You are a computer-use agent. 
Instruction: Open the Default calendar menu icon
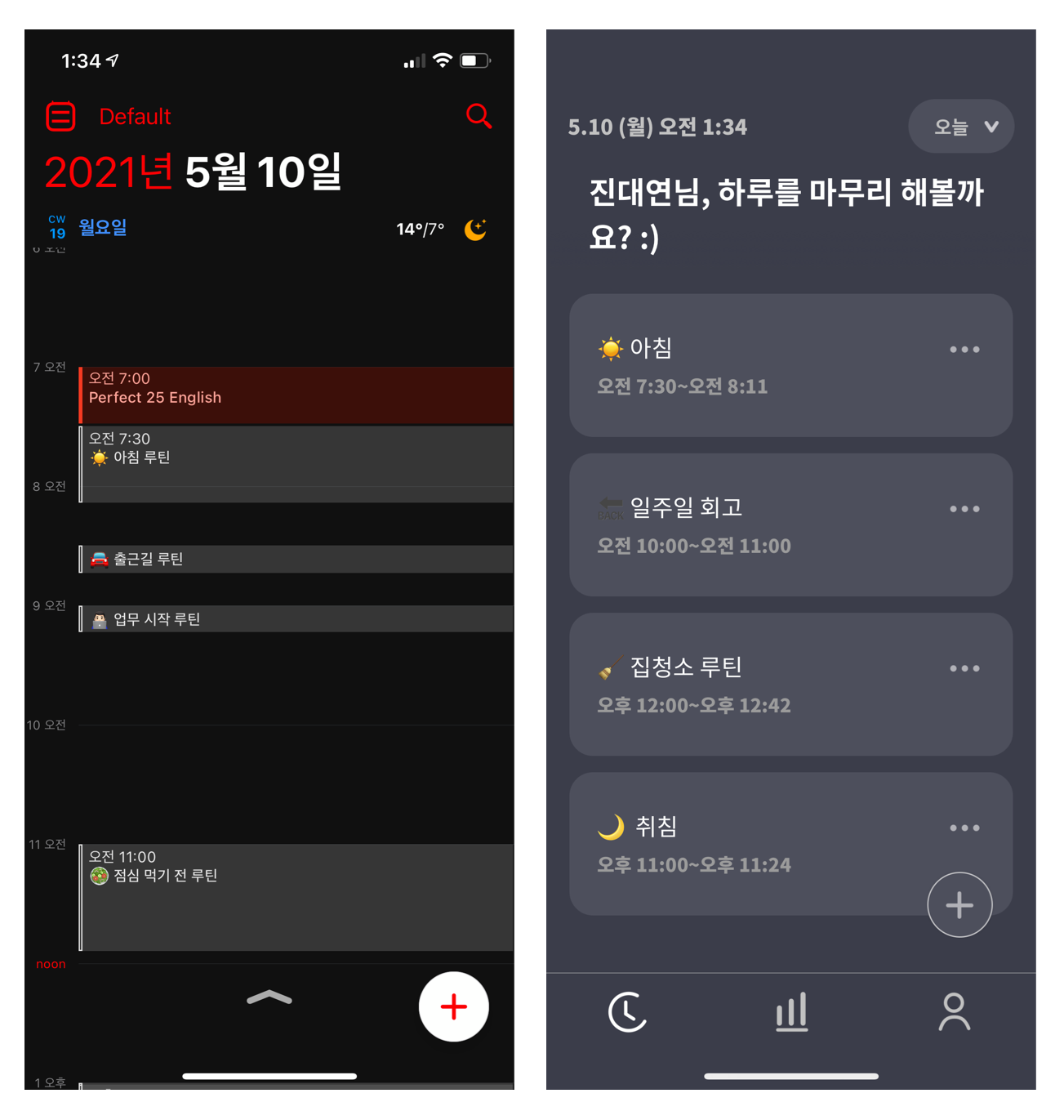pos(60,116)
